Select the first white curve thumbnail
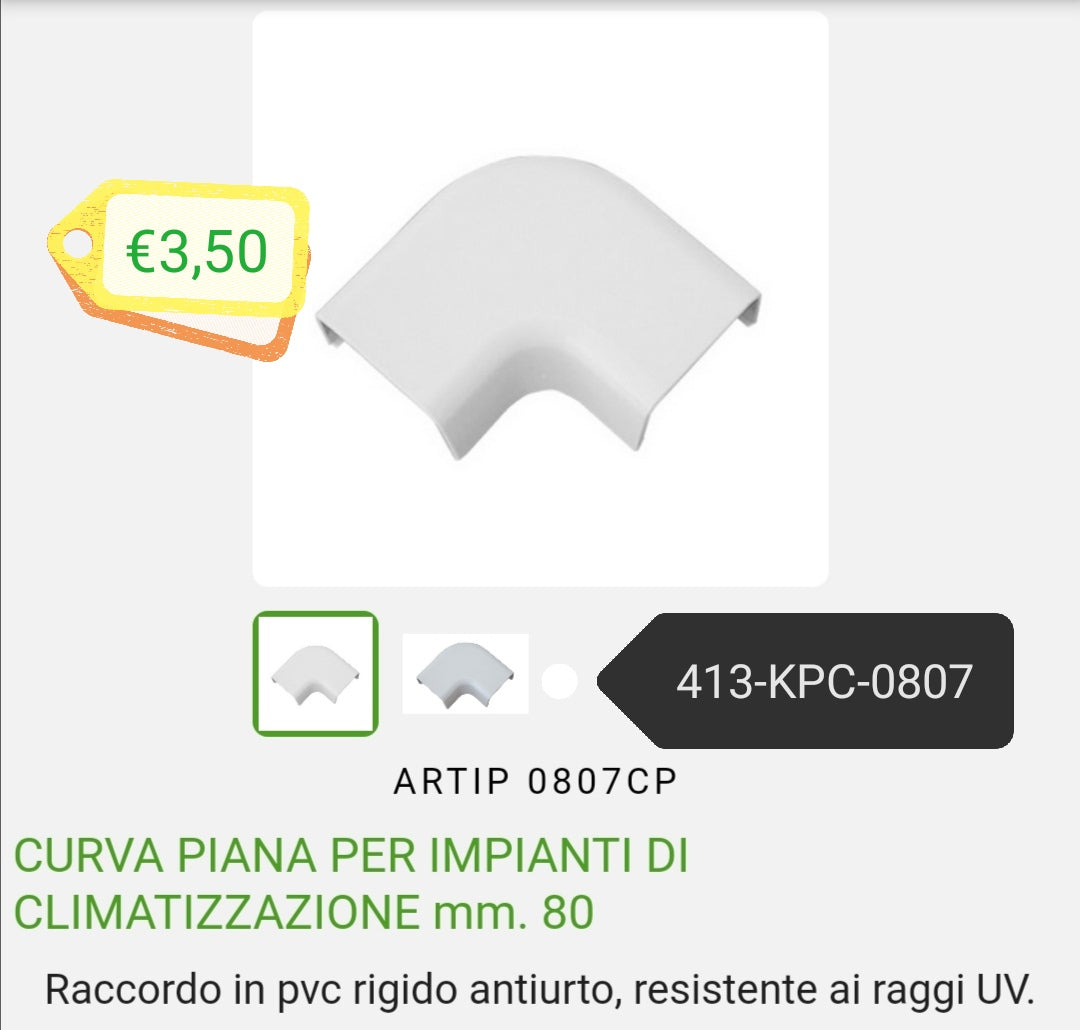1080x1030 pixels. [x=315, y=674]
